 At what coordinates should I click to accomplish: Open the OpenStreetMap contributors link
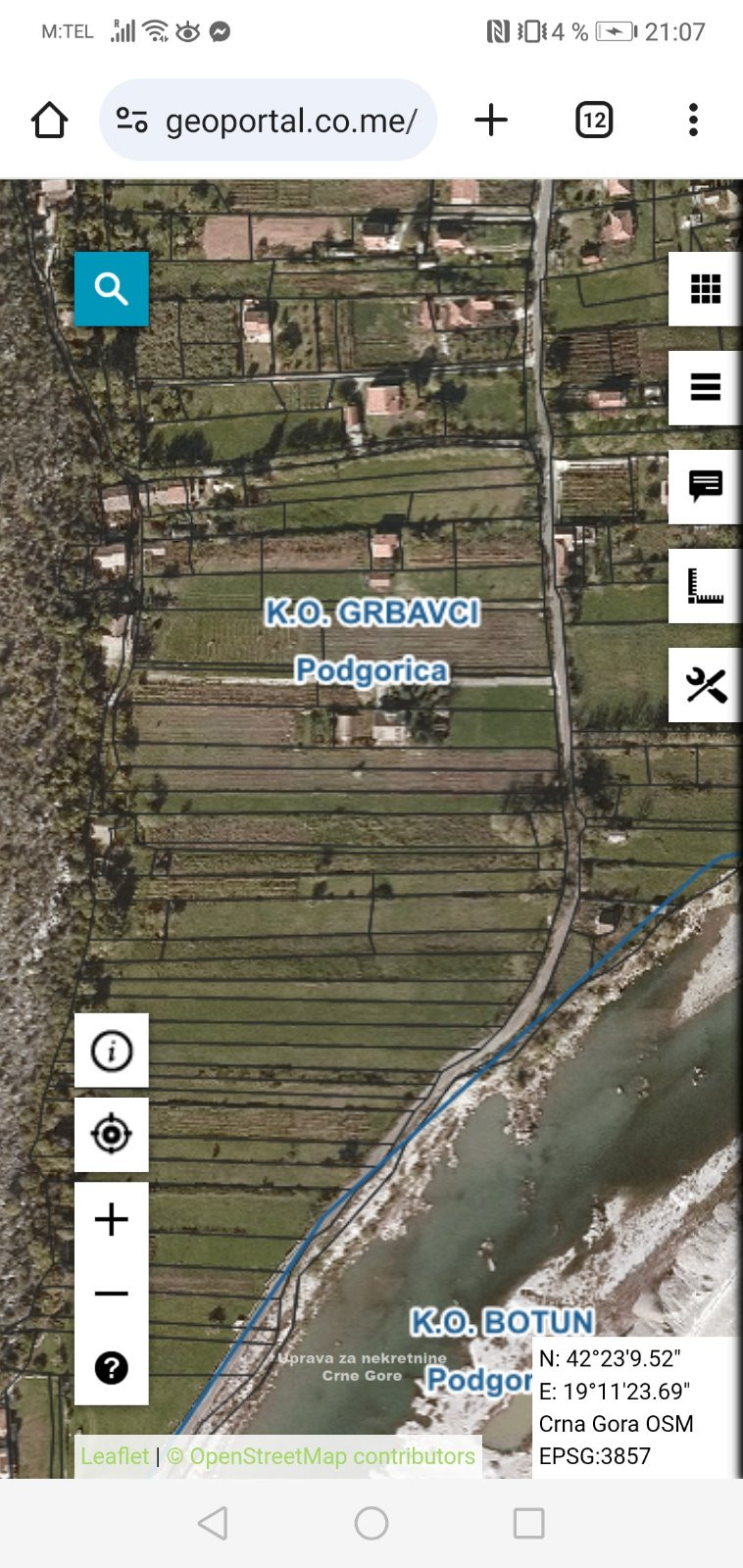tap(322, 1456)
